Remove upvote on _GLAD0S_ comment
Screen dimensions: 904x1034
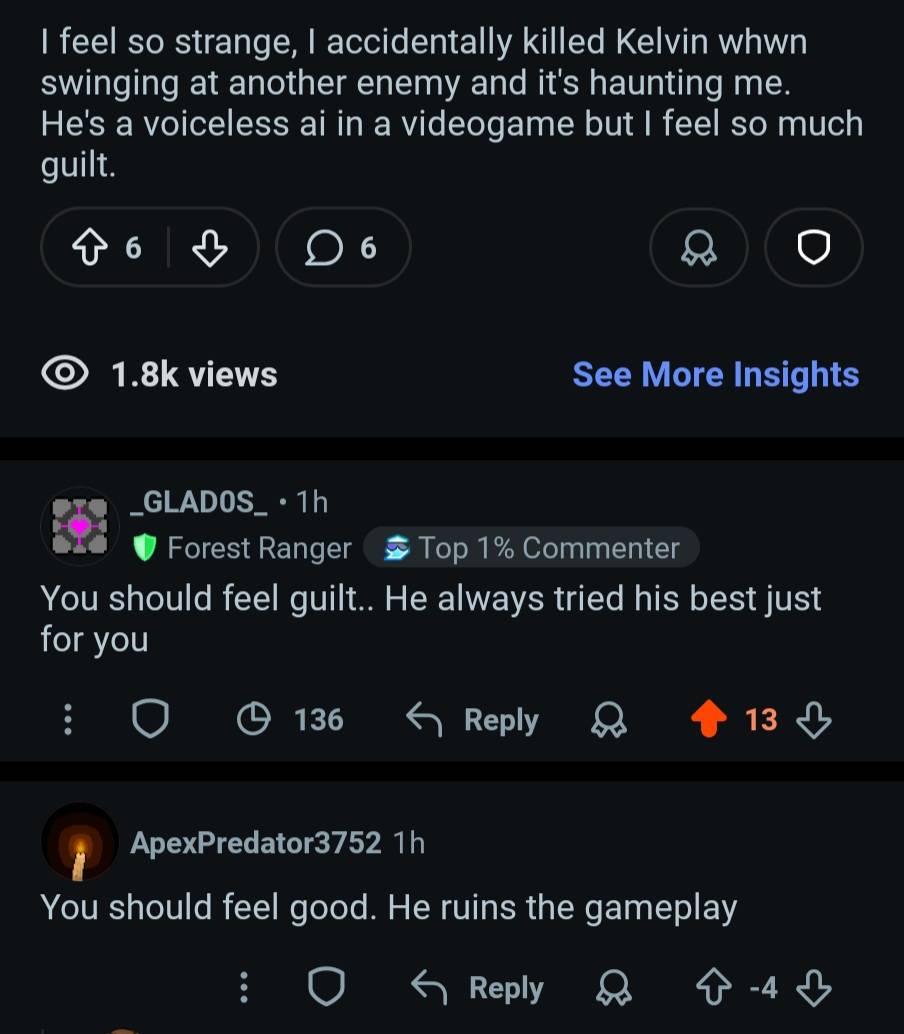pyautogui.click(x=709, y=720)
